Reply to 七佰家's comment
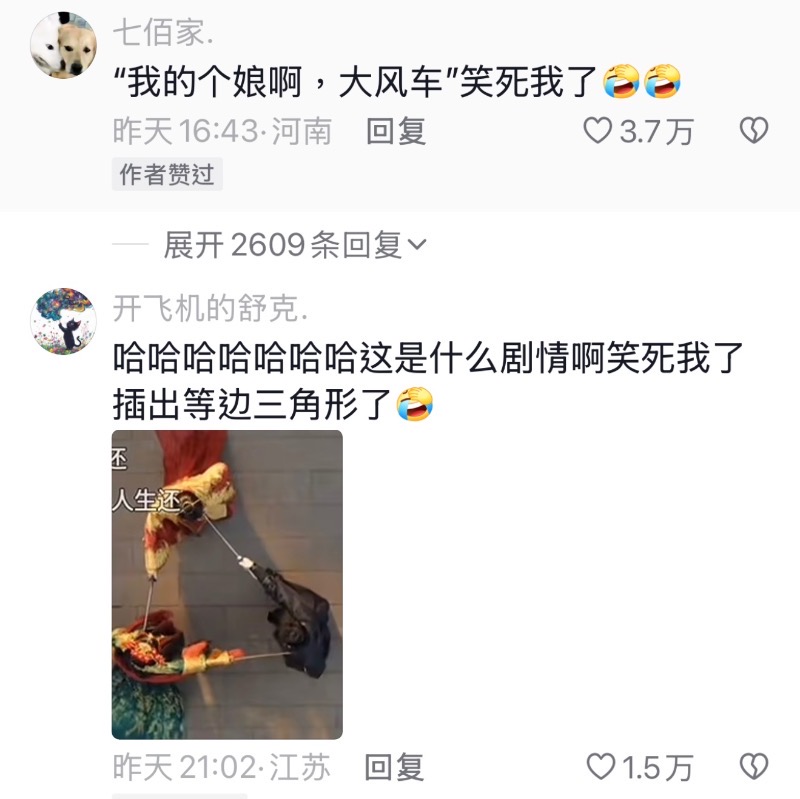The height and width of the screenshot is (799, 800). pyautogui.click(x=396, y=131)
